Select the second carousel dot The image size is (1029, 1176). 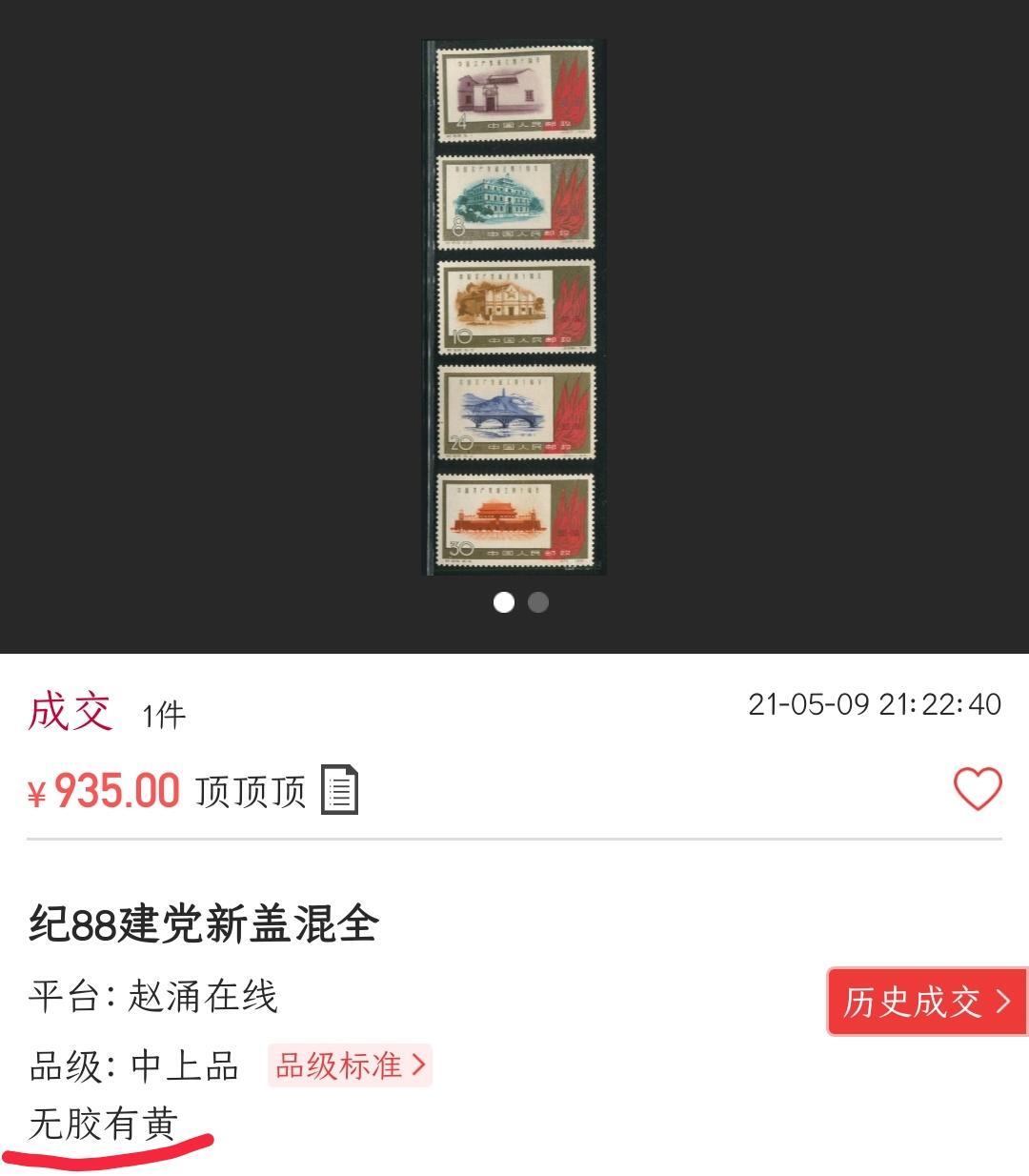coord(537,601)
